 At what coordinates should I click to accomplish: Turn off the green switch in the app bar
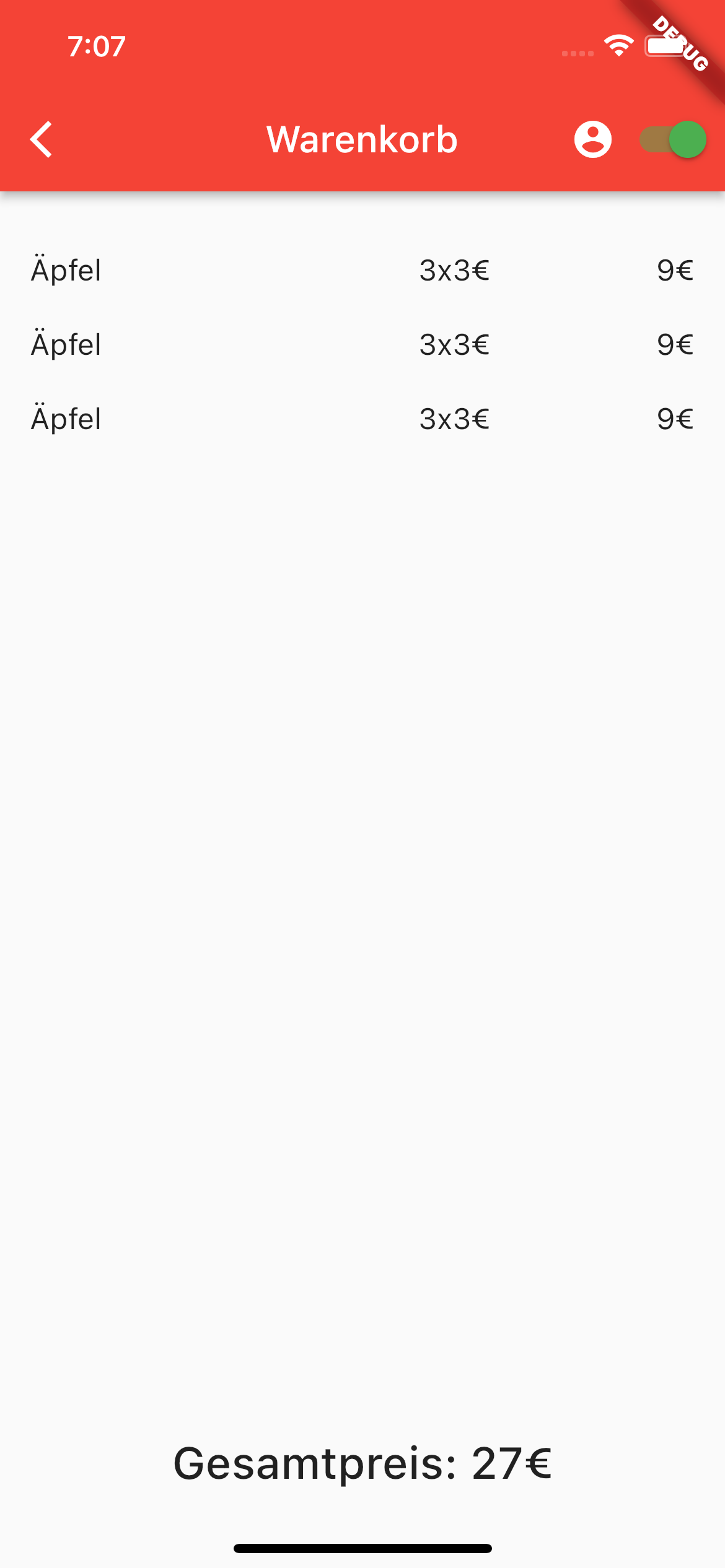click(673, 139)
